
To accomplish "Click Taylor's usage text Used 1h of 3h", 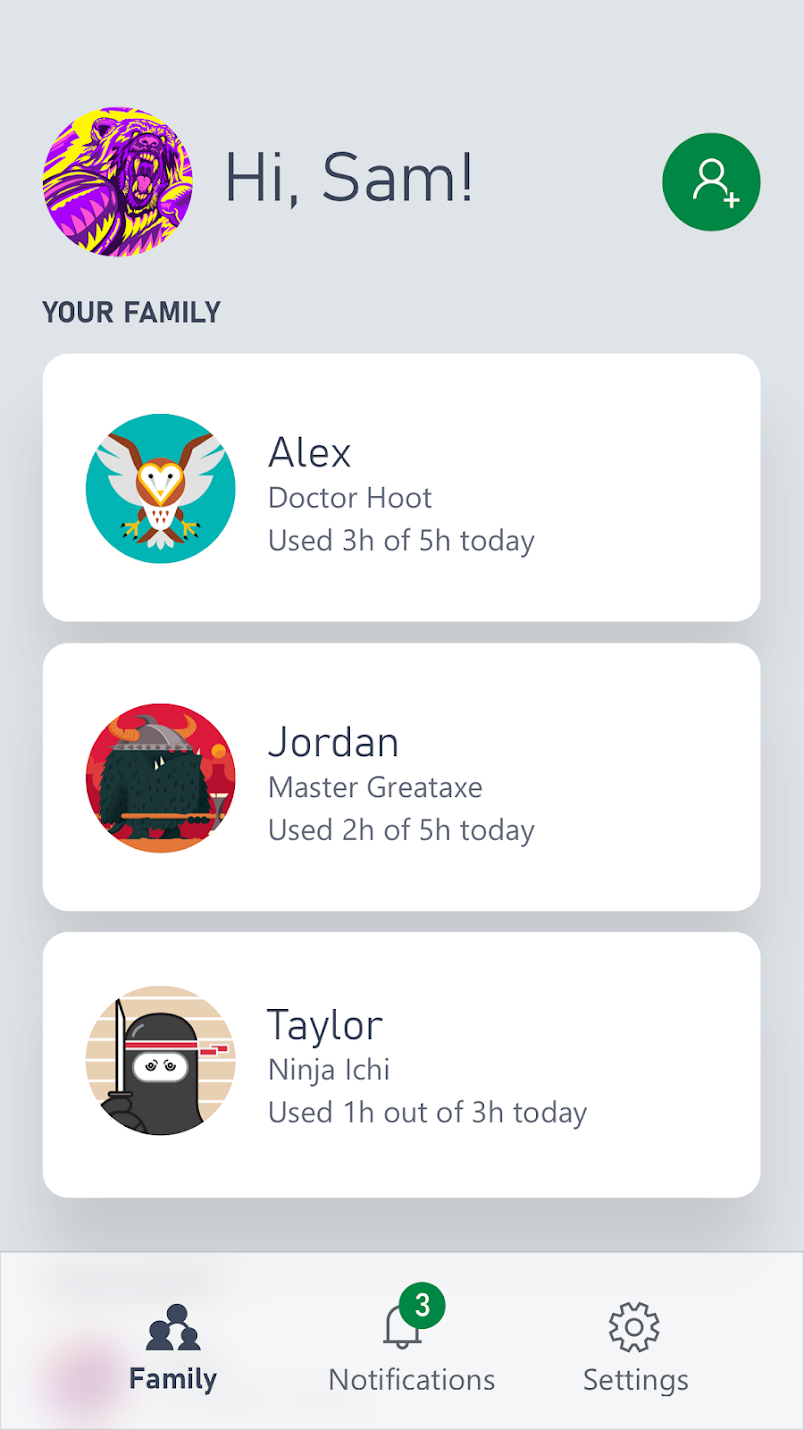I will coord(427,1112).
